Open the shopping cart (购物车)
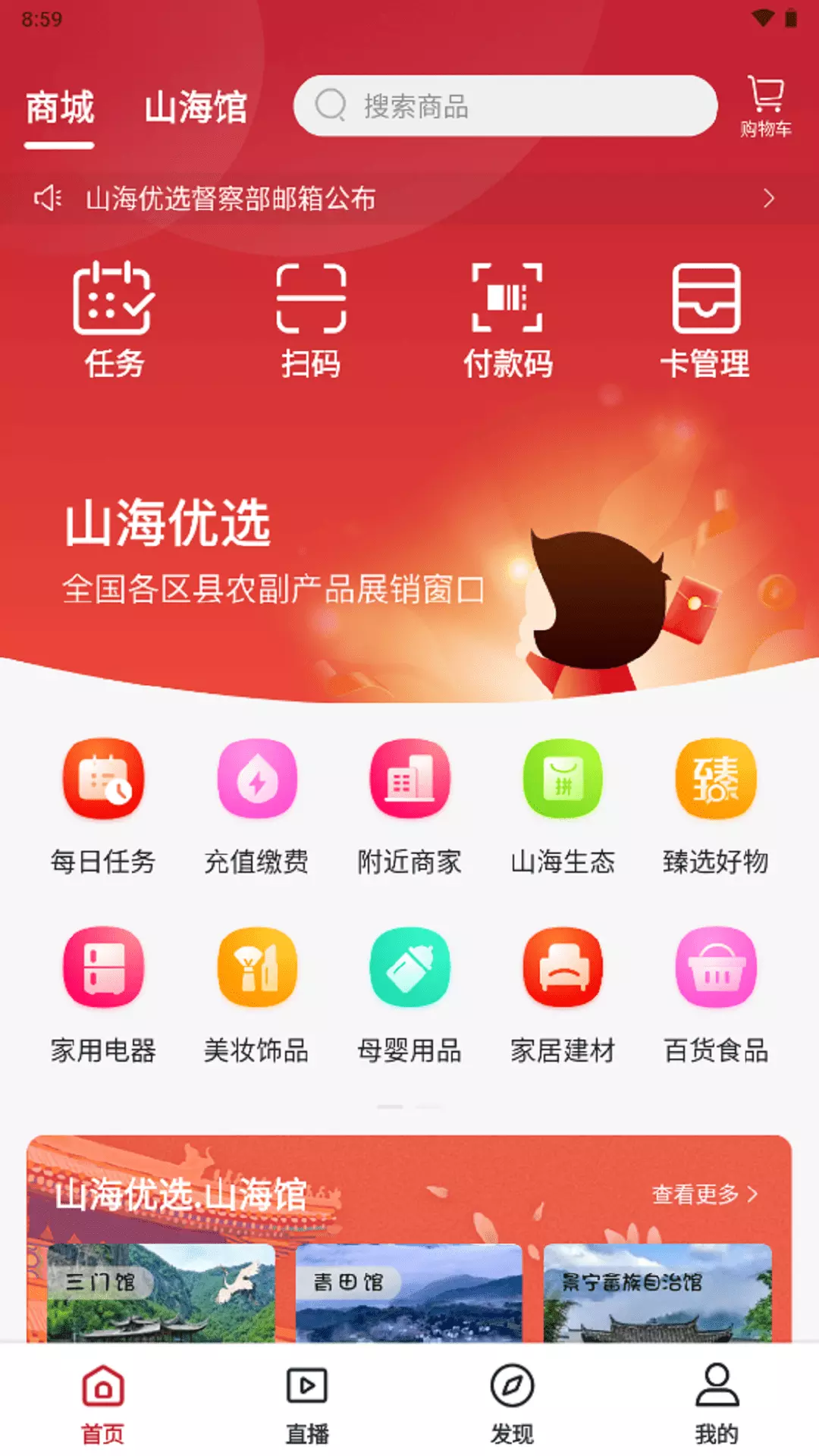Image resolution: width=819 pixels, height=1456 pixels. [766, 107]
